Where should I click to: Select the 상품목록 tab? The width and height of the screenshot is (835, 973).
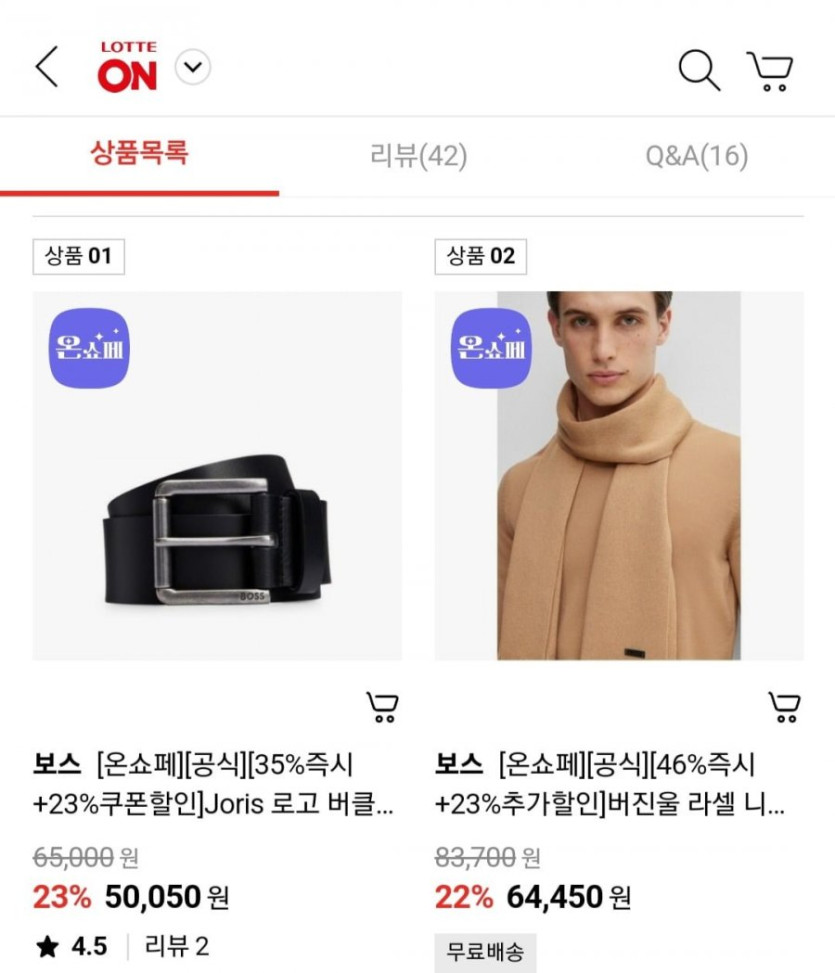point(139,154)
